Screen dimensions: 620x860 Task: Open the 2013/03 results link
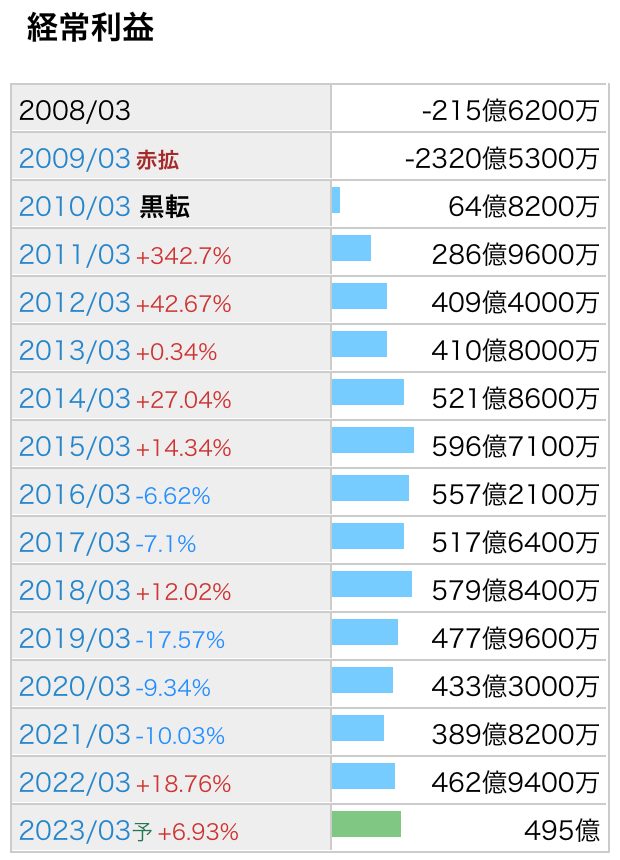(x=75, y=351)
